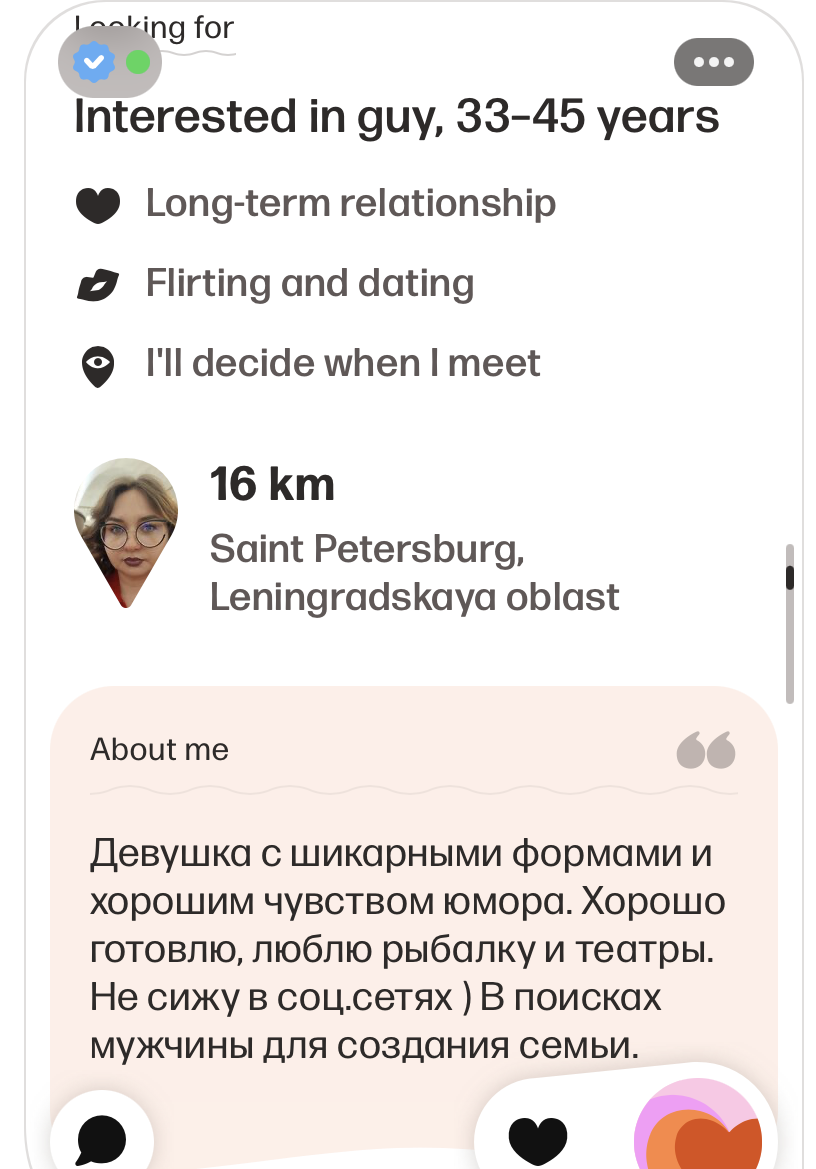Open the three-dot overflow menu

tap(713, 62)
